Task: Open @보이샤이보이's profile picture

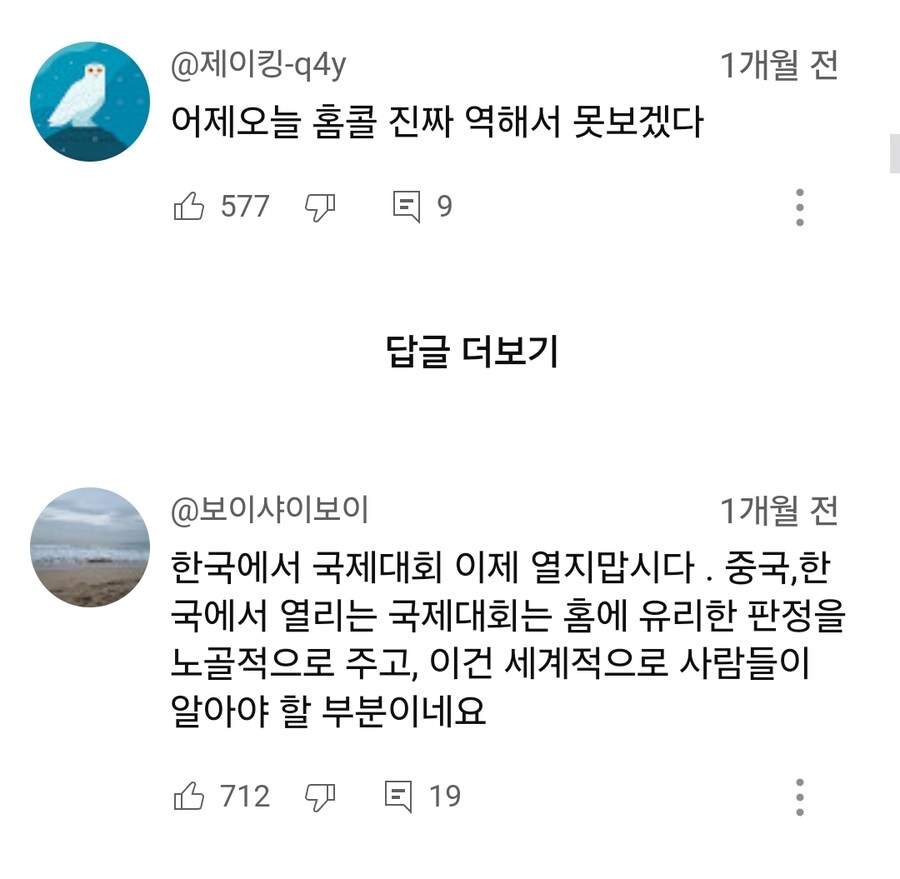Action: [x=89, y=547]
